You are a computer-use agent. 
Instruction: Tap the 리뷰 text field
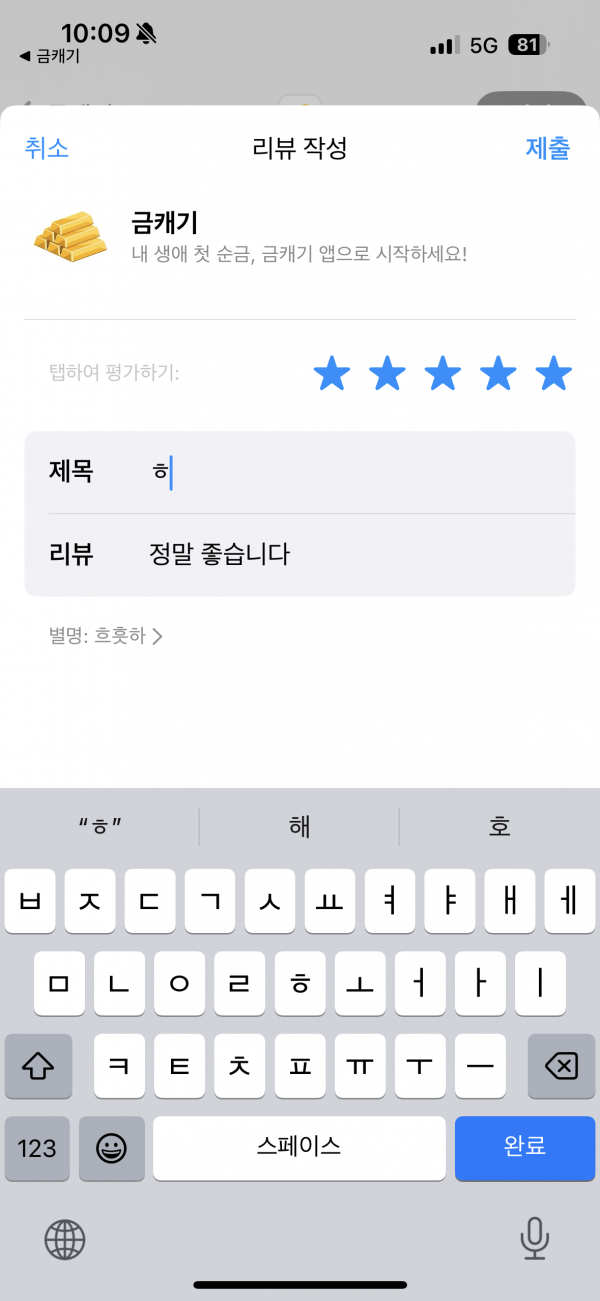(300, 555)
